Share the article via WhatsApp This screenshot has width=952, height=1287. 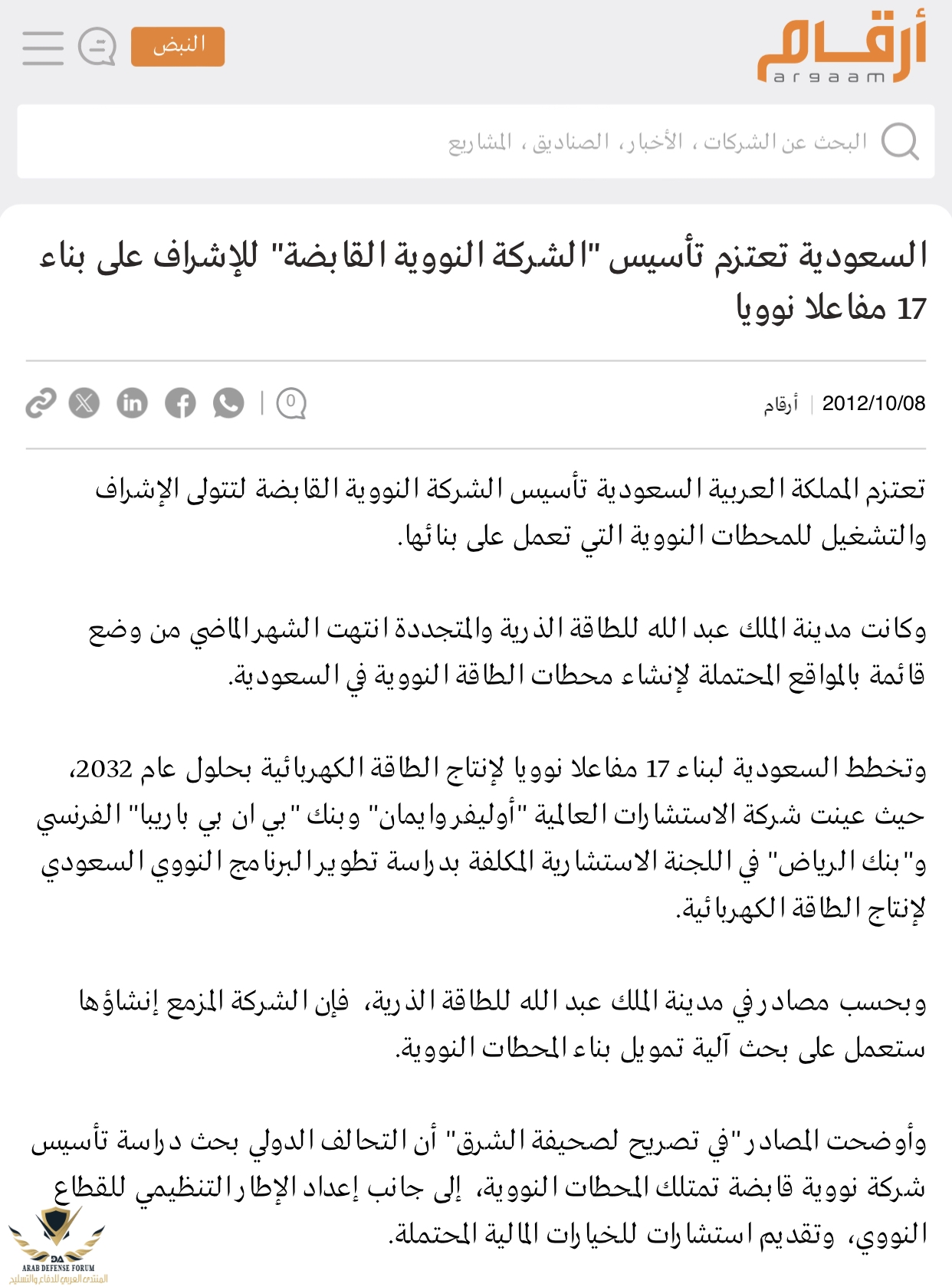228,403
